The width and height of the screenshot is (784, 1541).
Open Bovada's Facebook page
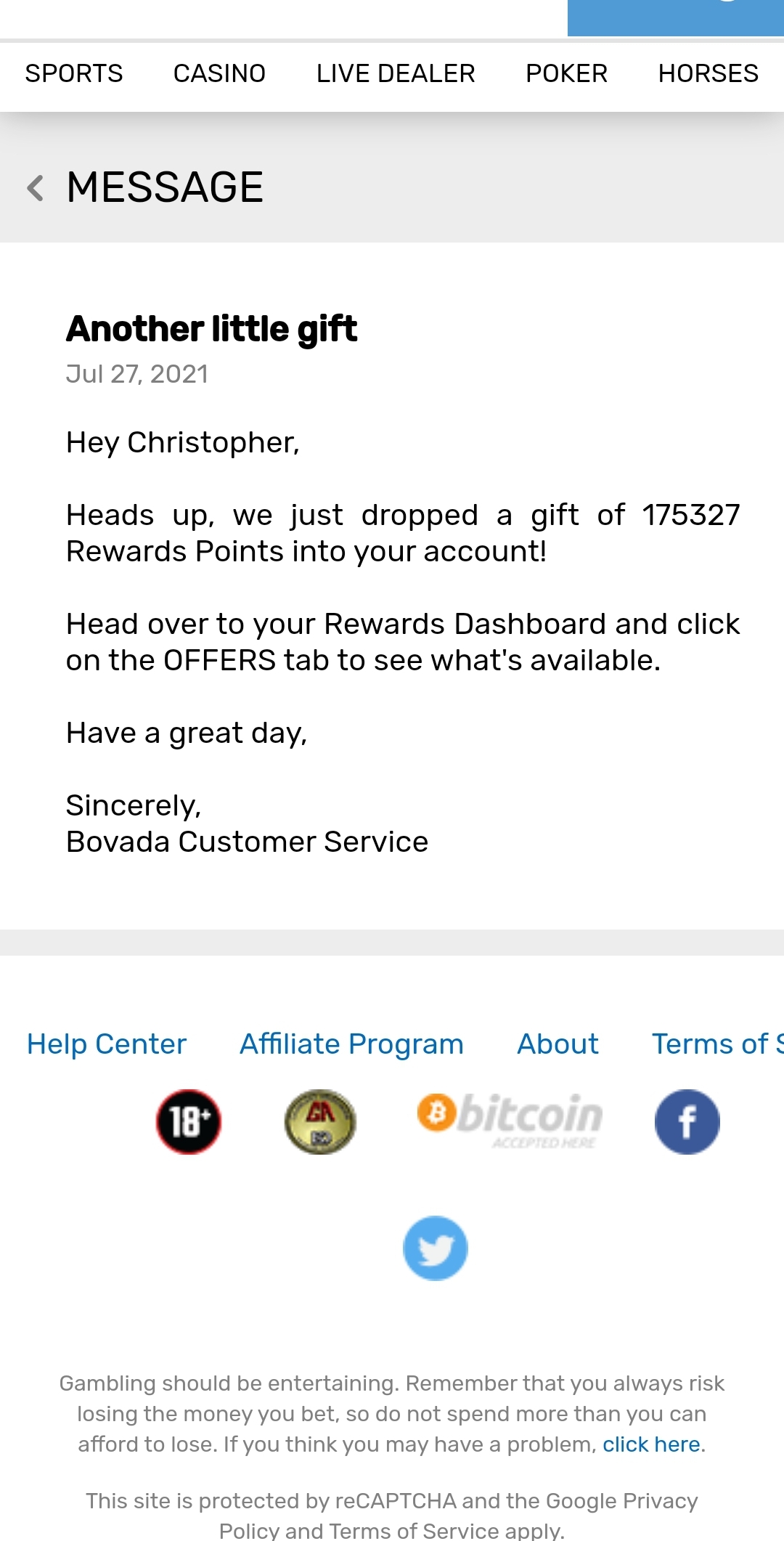tap(687, 1122)
